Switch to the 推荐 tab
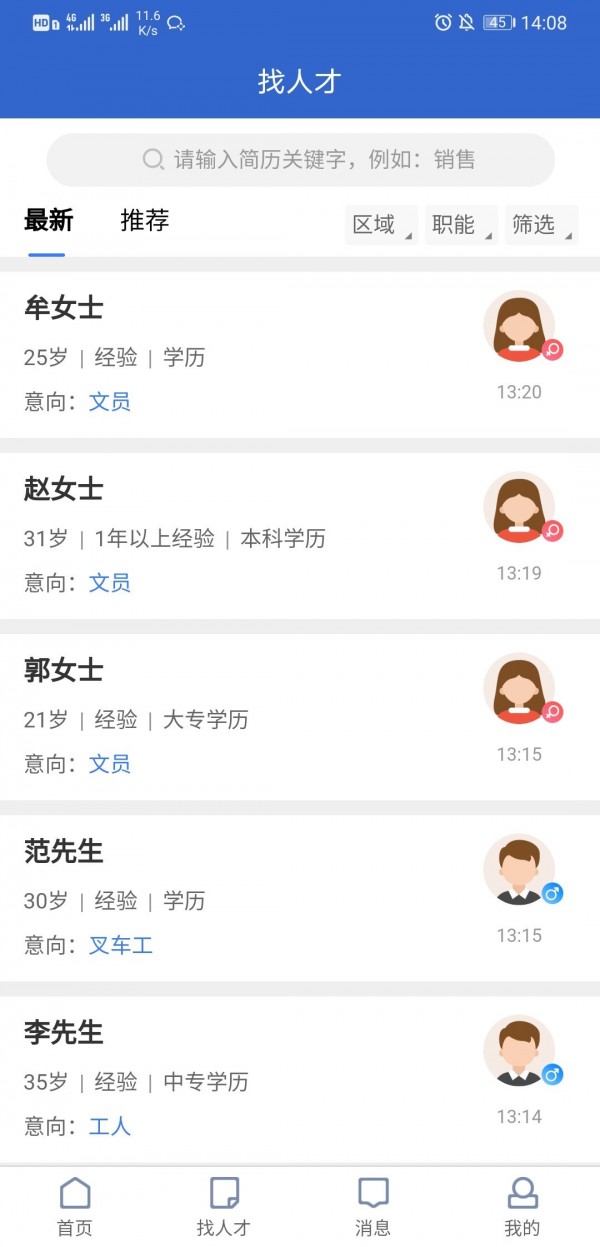Image resolution: width=600 pixels, height=1247 pixels. (145, 221)
